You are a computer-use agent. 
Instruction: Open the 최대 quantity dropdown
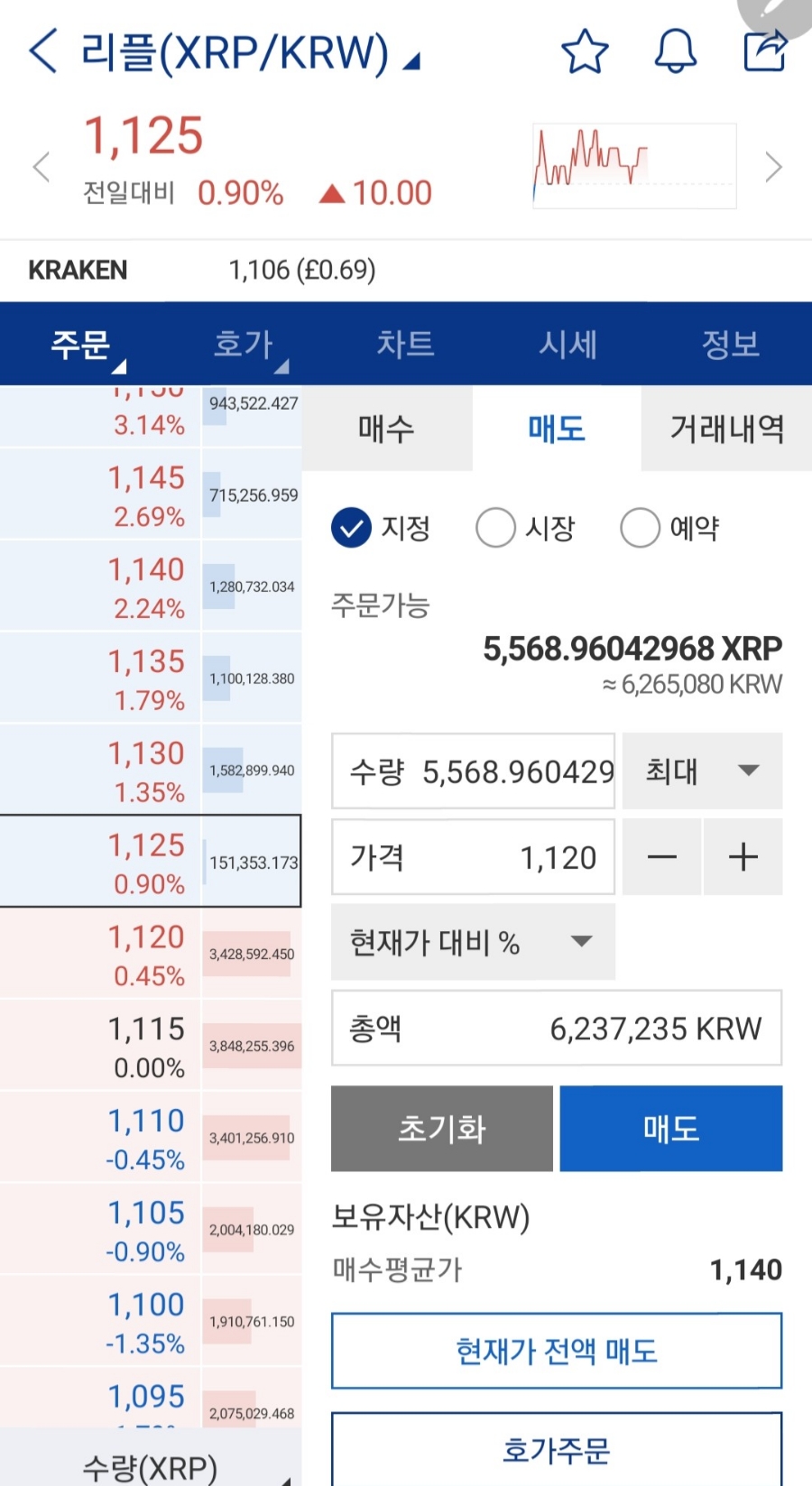click(702, 771)
